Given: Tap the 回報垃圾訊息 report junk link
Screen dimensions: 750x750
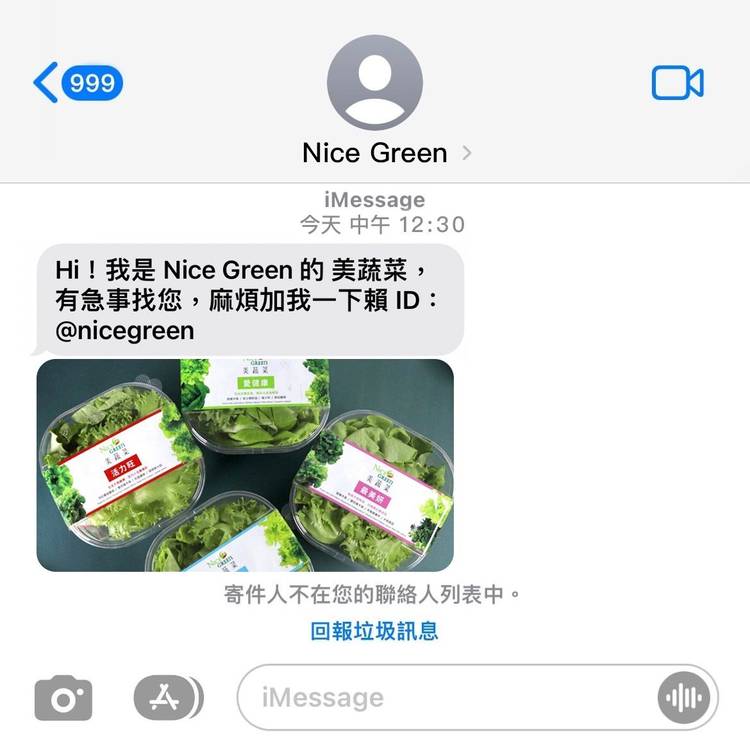Looking at the screenshot, I should click(x=374, y=630).
